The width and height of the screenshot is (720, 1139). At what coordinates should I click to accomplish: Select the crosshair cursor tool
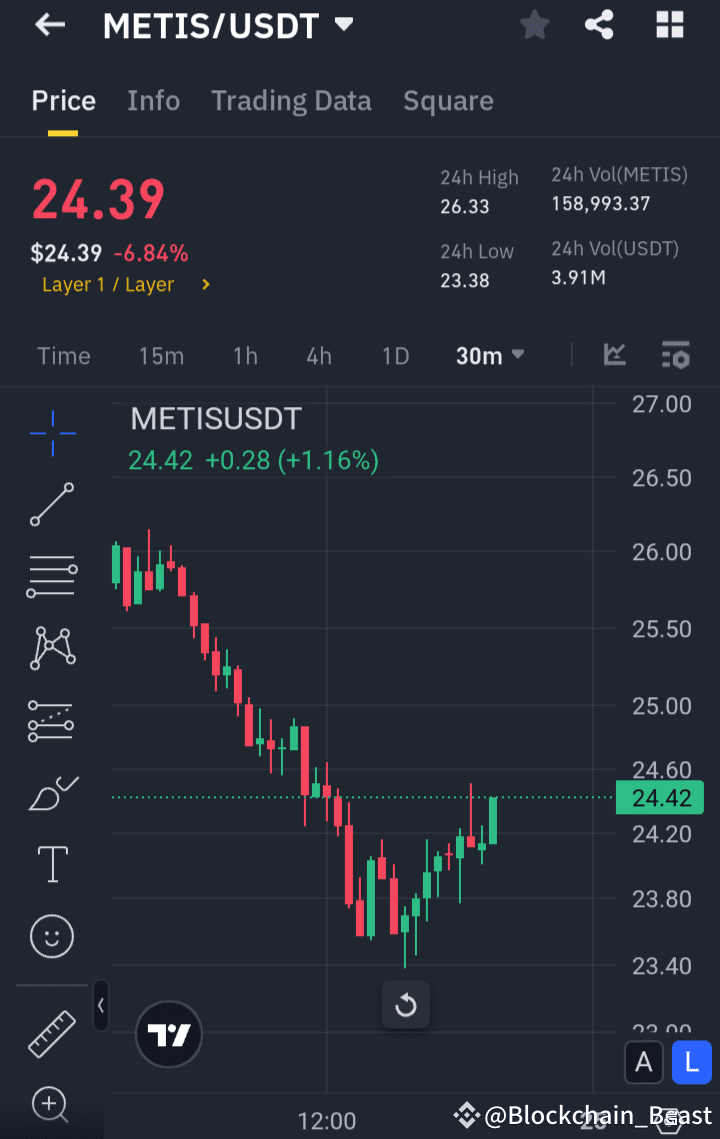click(51, 433)
